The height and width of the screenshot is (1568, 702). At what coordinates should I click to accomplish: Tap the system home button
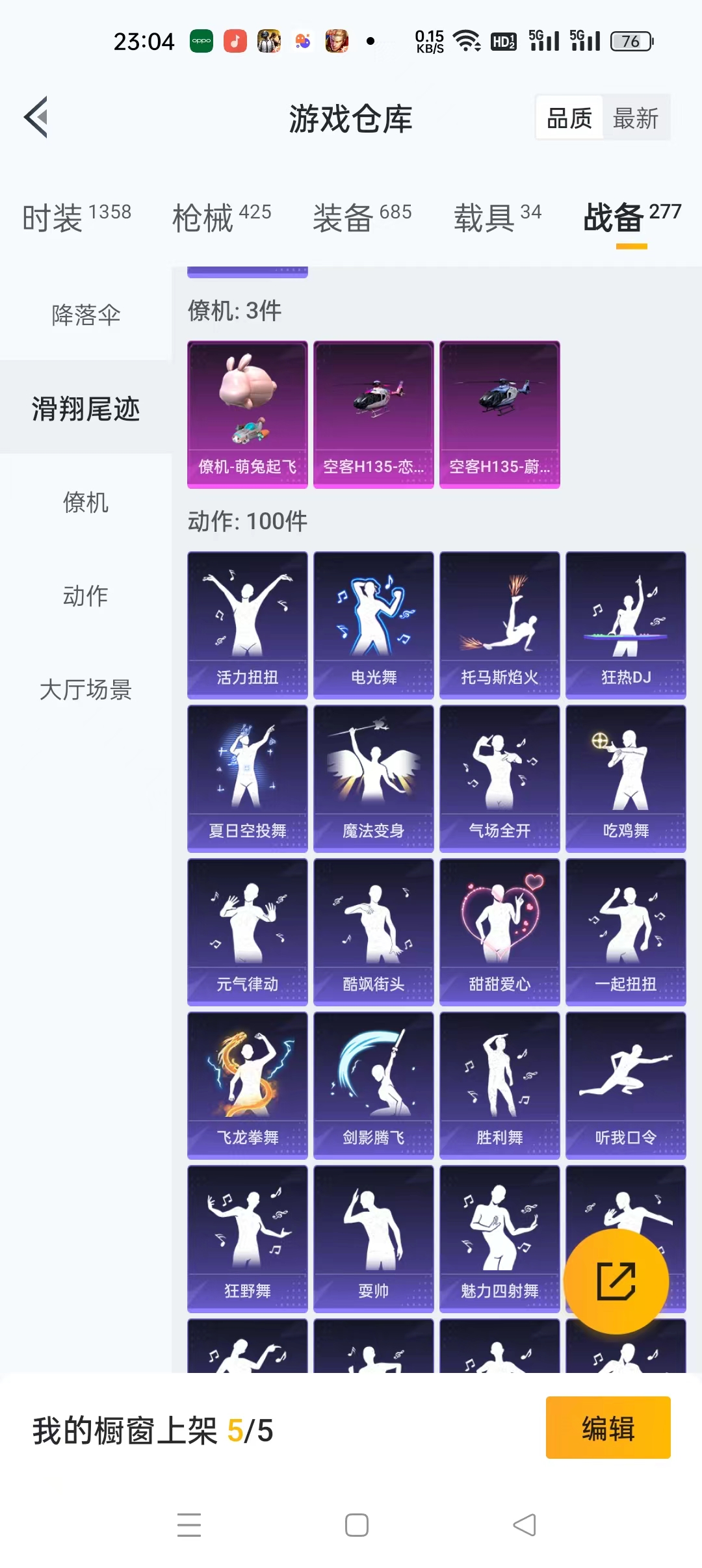point(357,1525)
